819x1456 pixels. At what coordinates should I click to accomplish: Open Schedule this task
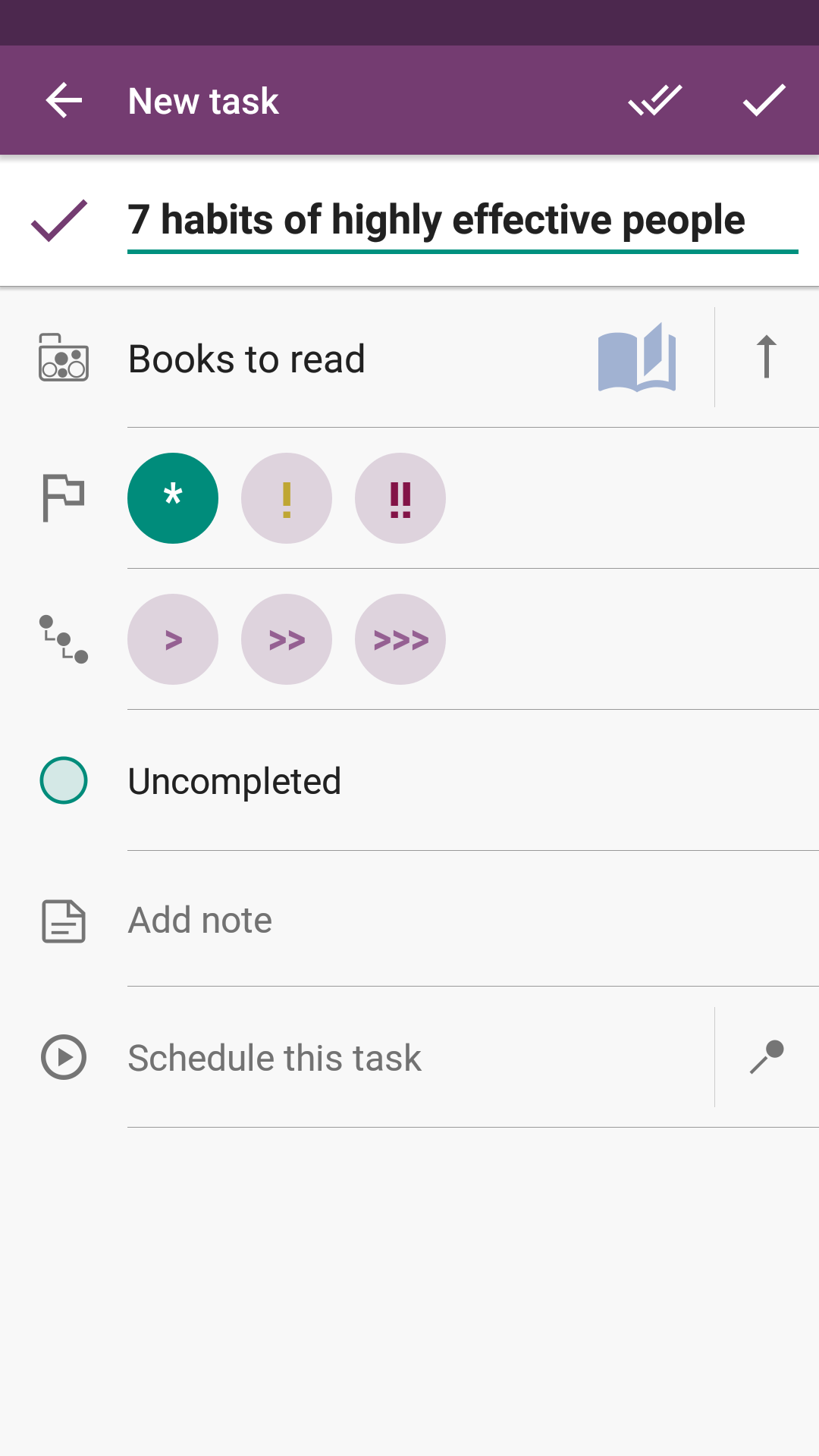pyautogui.click(x=275, y=1058)
